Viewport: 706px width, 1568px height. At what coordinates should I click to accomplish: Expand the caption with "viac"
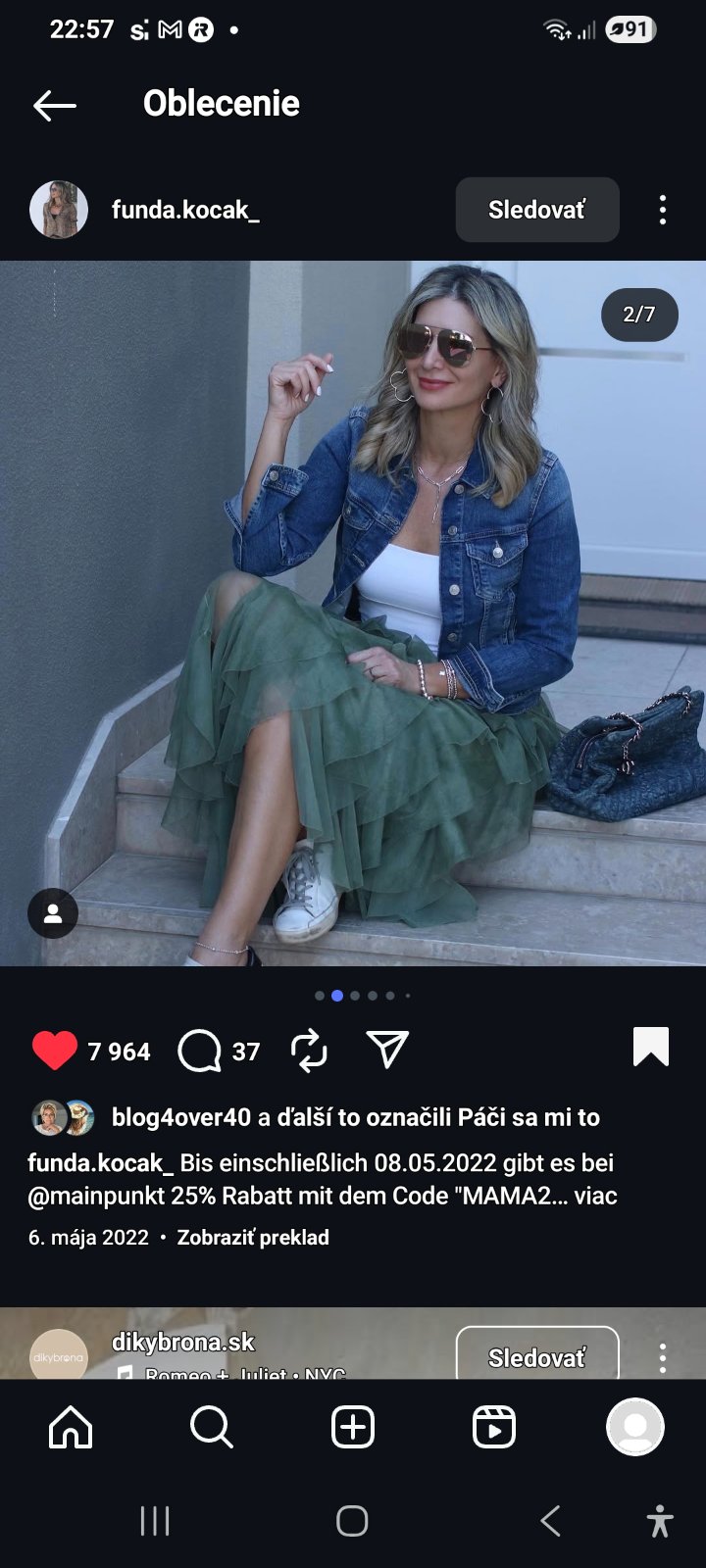click(x=596, y=1197)
